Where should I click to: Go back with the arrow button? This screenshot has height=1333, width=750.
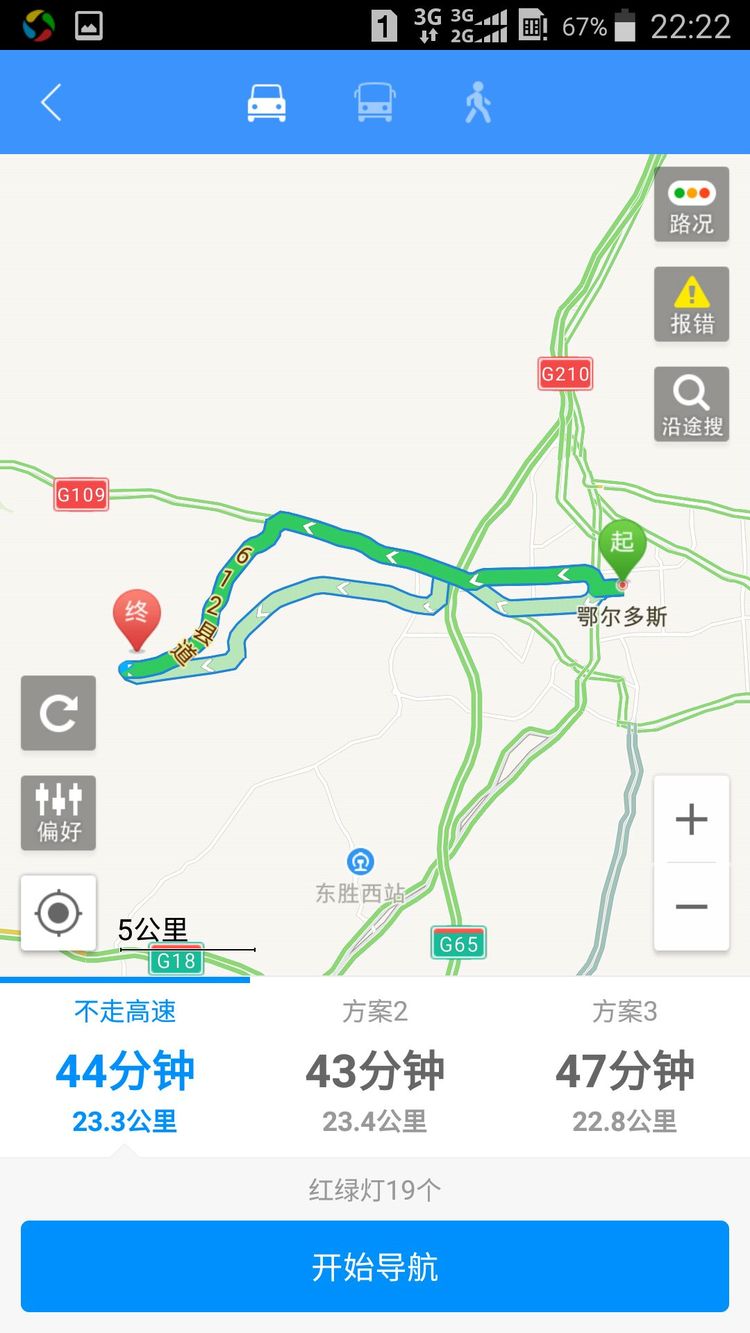coord(51,100)
